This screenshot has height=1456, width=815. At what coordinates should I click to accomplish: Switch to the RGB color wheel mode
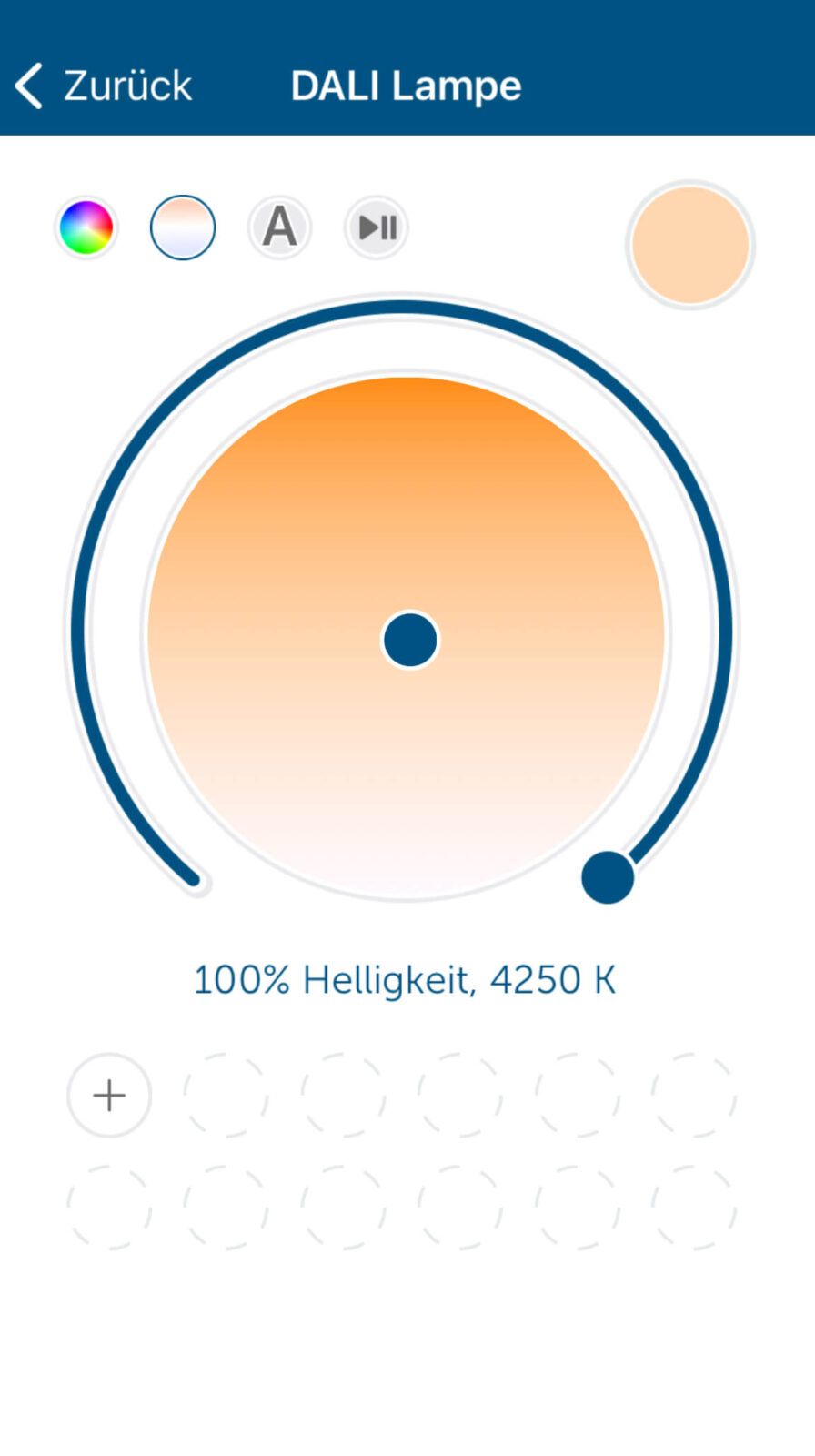[x=86, y=227]
